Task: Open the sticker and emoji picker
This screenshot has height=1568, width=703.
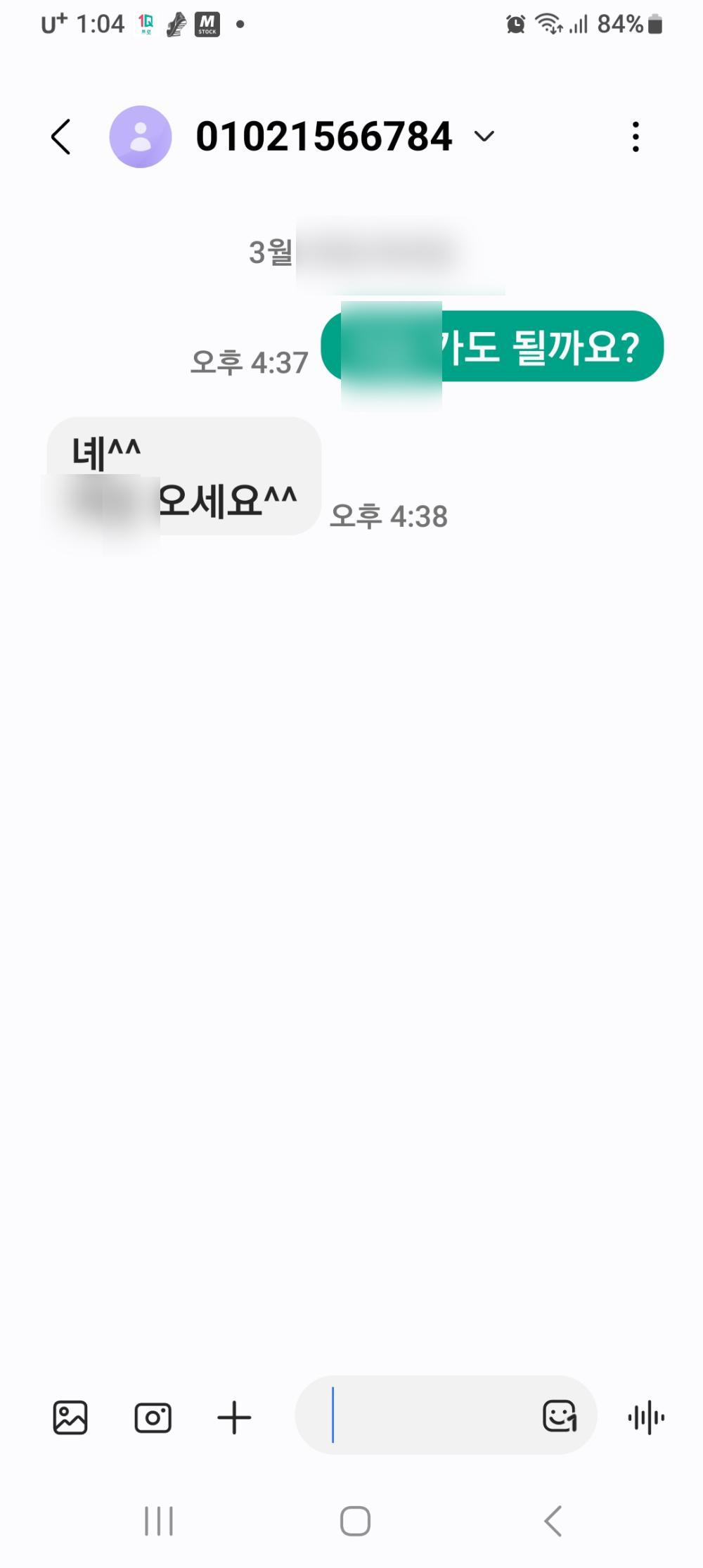Action: pos(560,1416)
